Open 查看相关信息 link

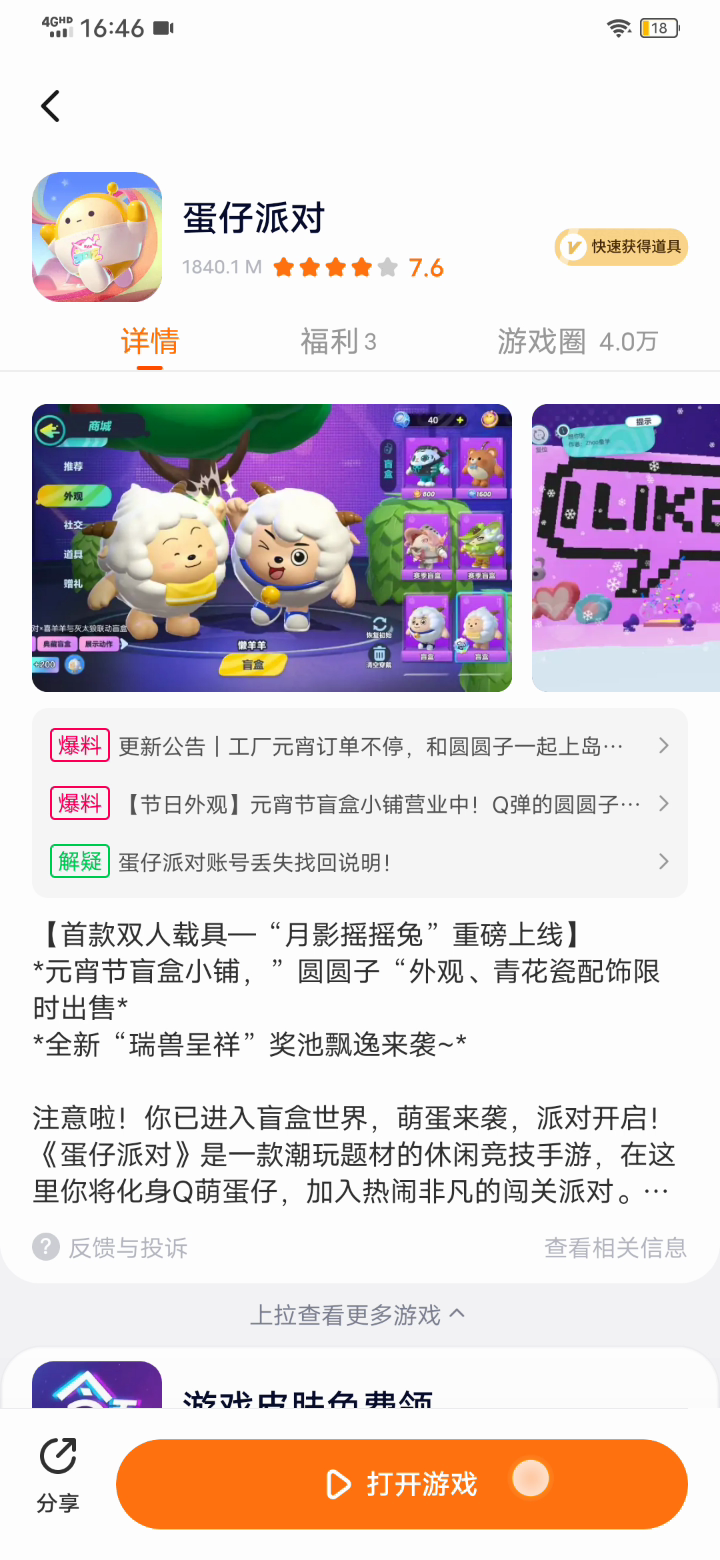(615, 1247)
